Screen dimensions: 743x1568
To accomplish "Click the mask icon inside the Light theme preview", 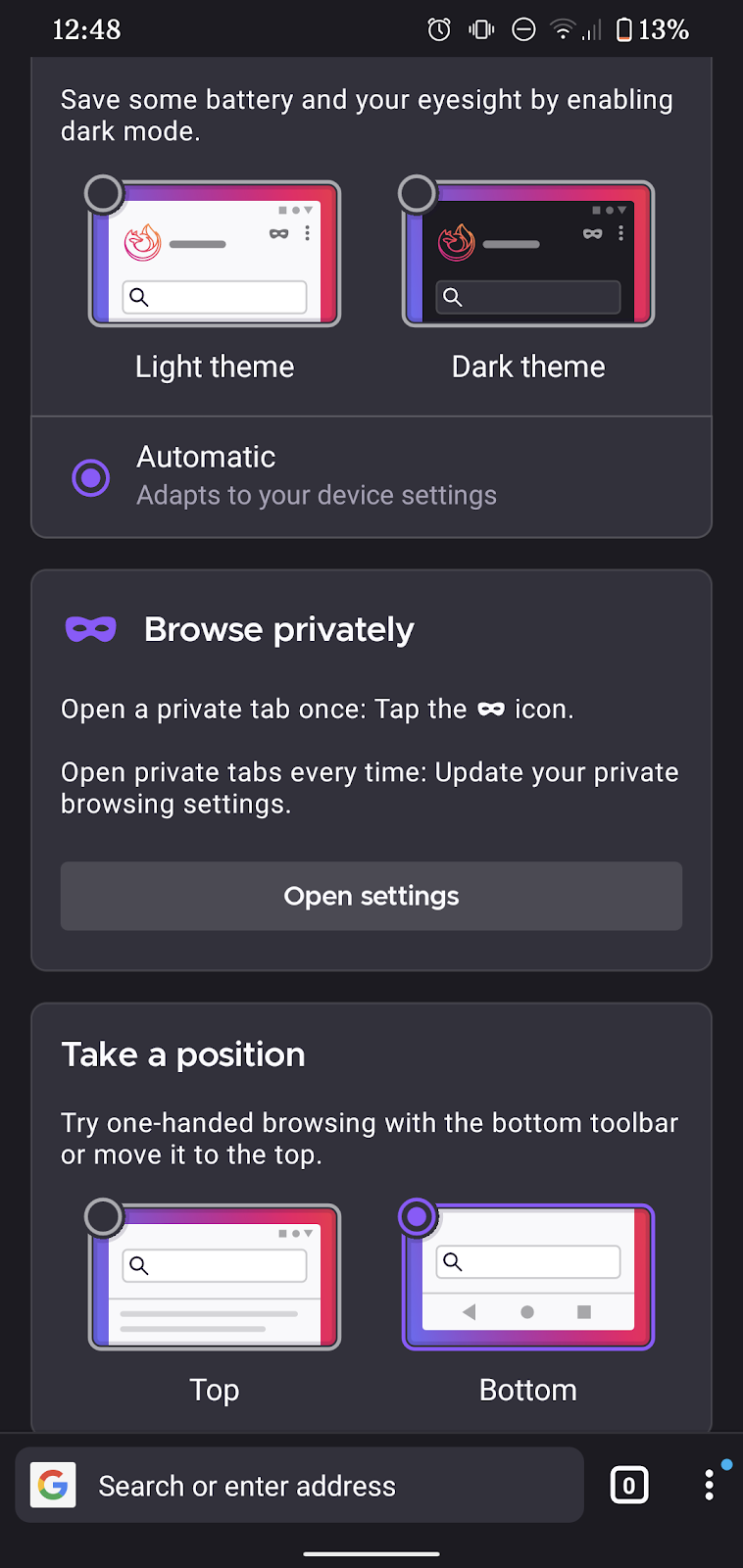I will [277, 234].
